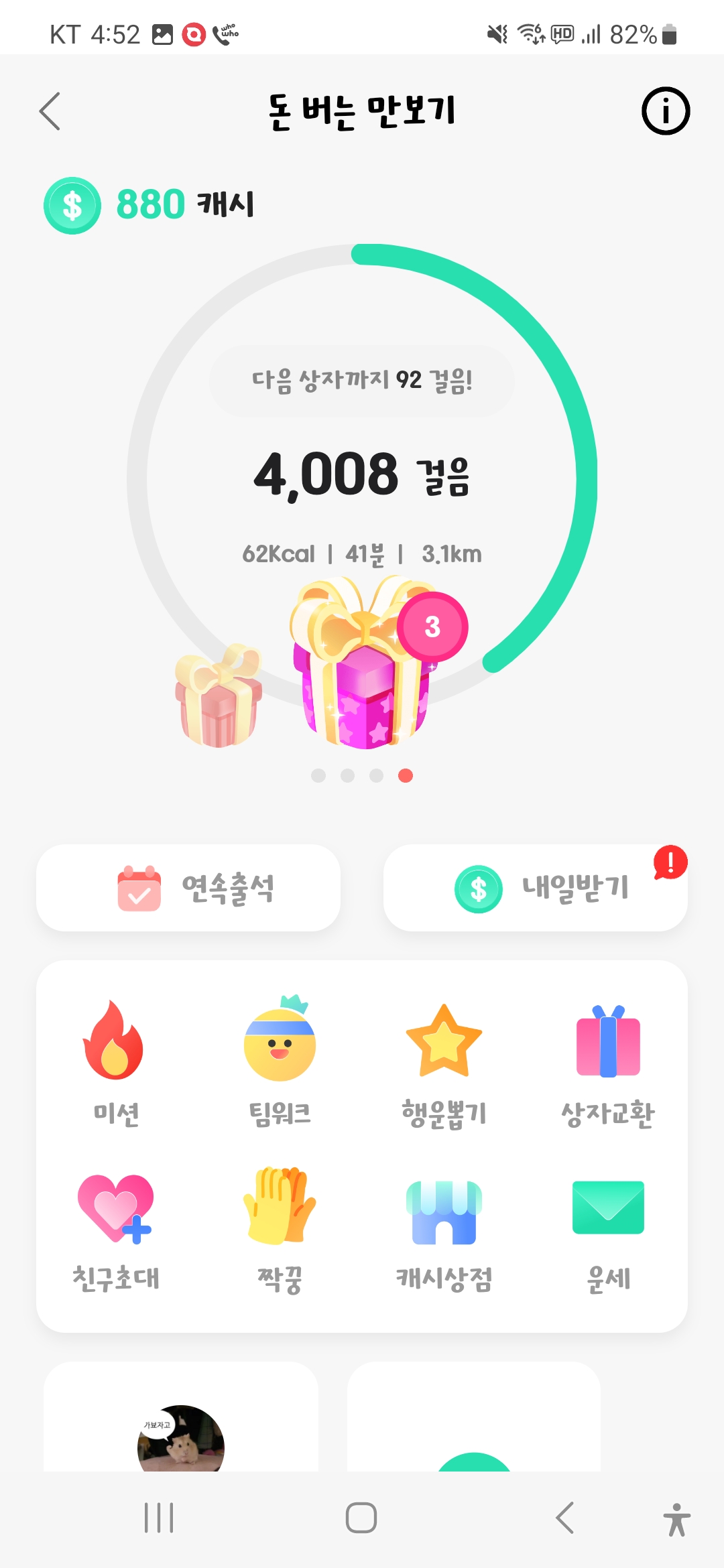Open the 연속출석 attendance button

[188, 888]
